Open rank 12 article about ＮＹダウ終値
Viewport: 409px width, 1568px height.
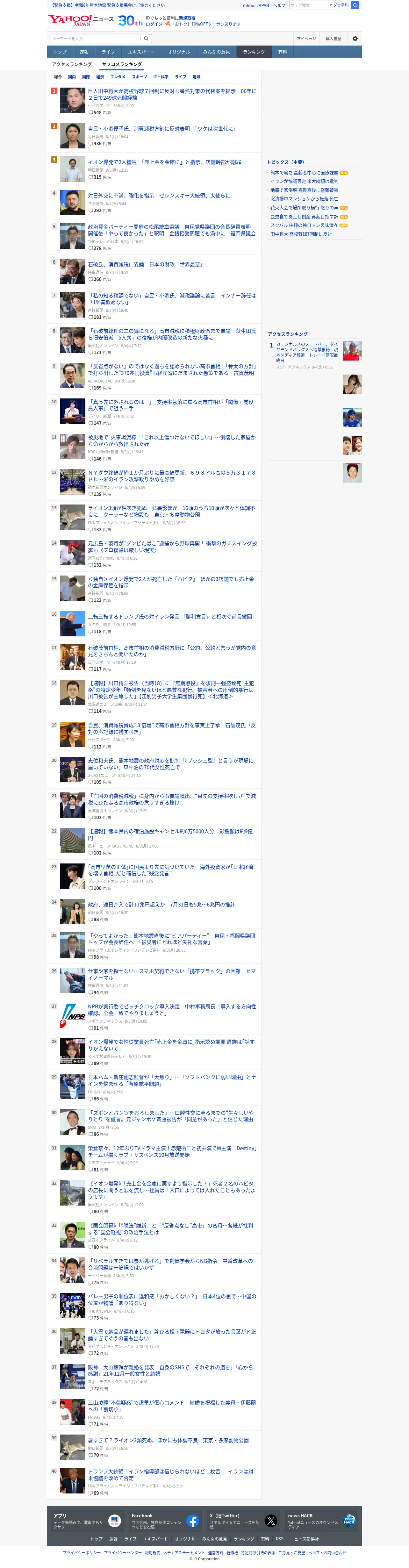pos(172,476)
